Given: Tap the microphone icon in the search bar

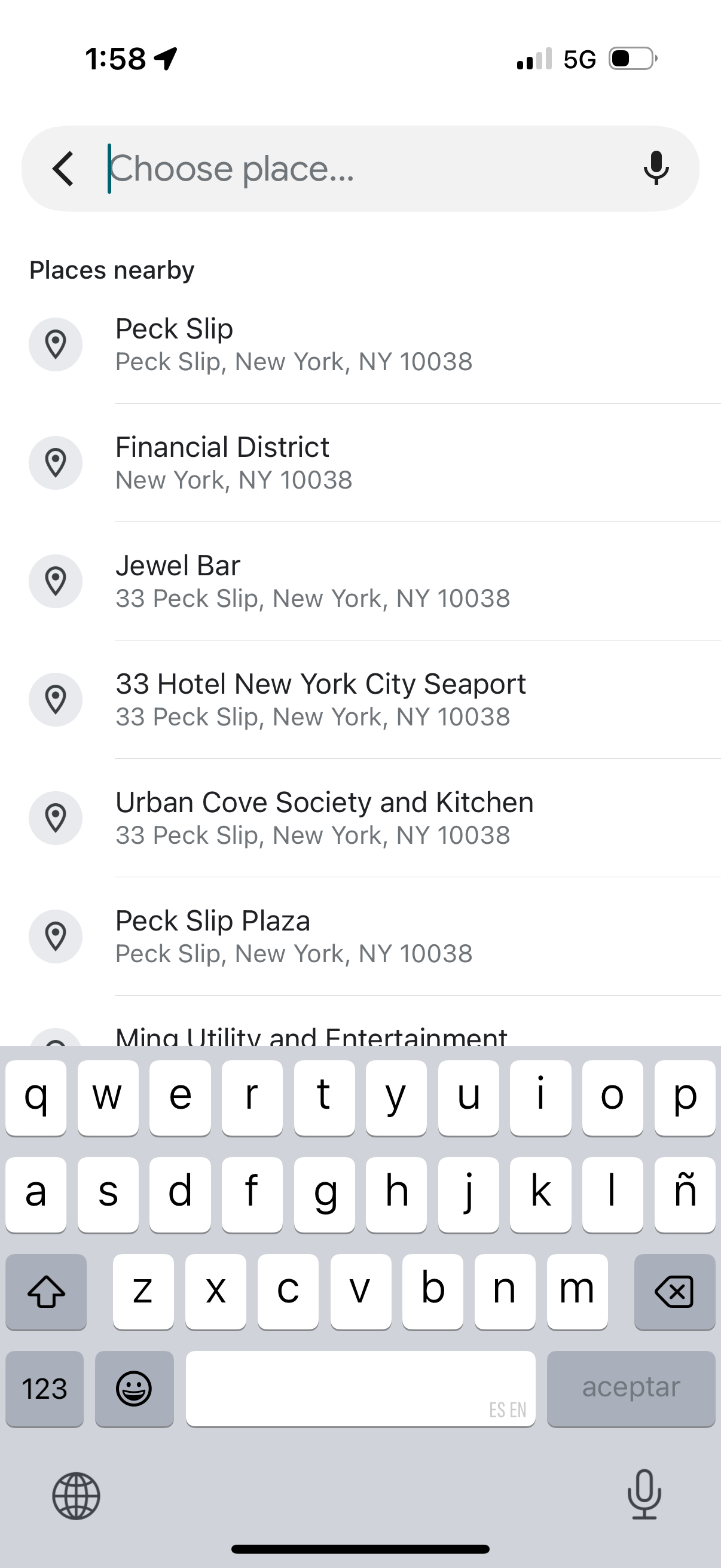Looking at the screenshot, I should click(x=656, y=169).
